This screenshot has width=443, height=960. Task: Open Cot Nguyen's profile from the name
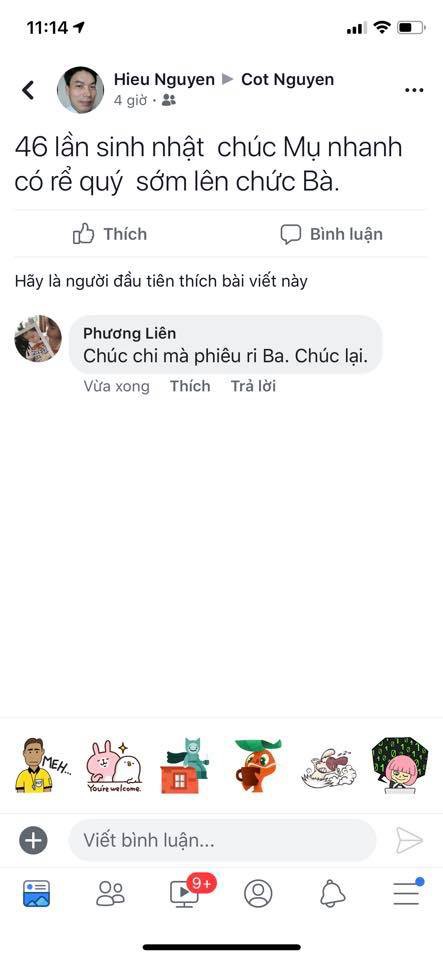coord(288,80)
